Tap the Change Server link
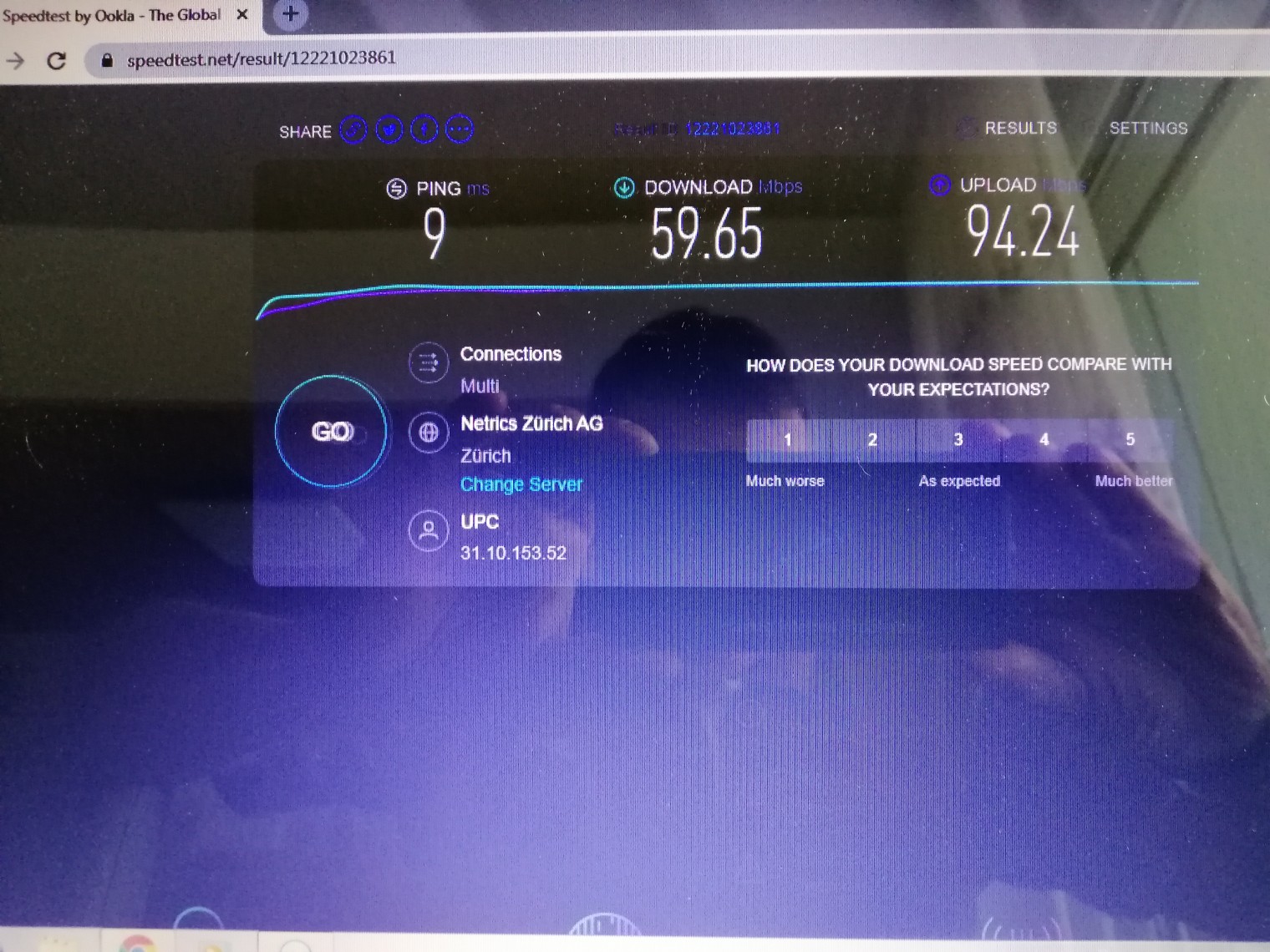The width and height of the screenshot is (1270, 952). [x=521, y=484]
